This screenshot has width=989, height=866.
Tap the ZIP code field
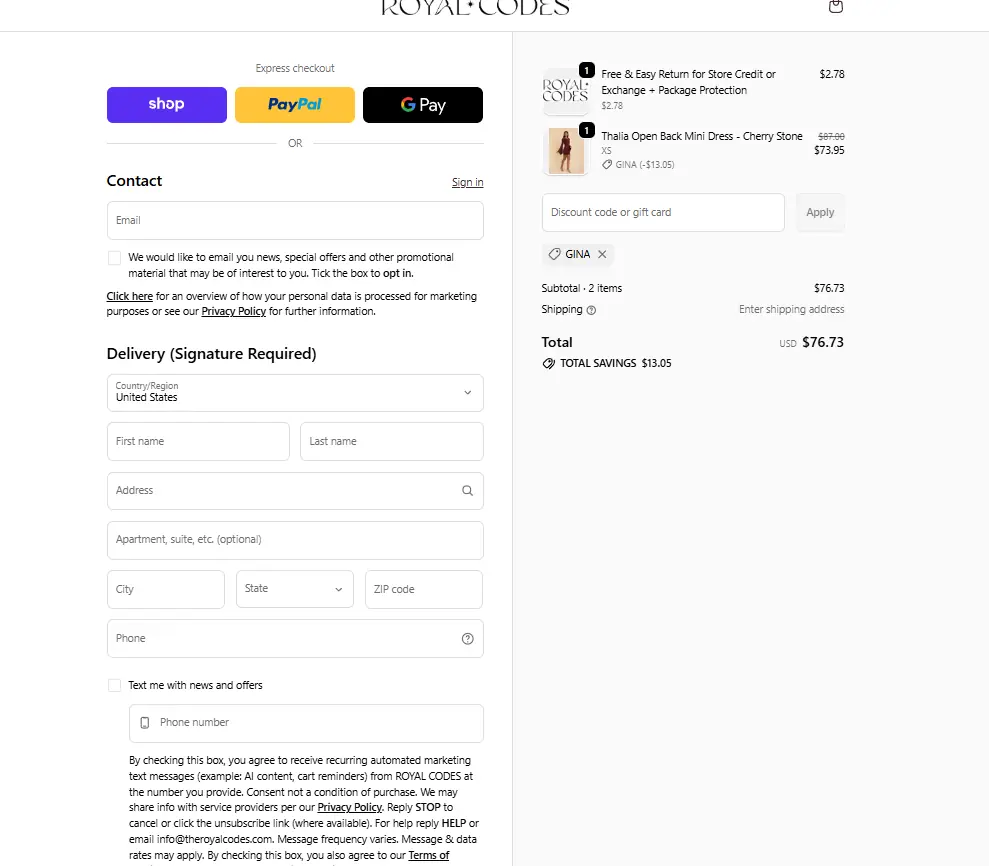423,589
